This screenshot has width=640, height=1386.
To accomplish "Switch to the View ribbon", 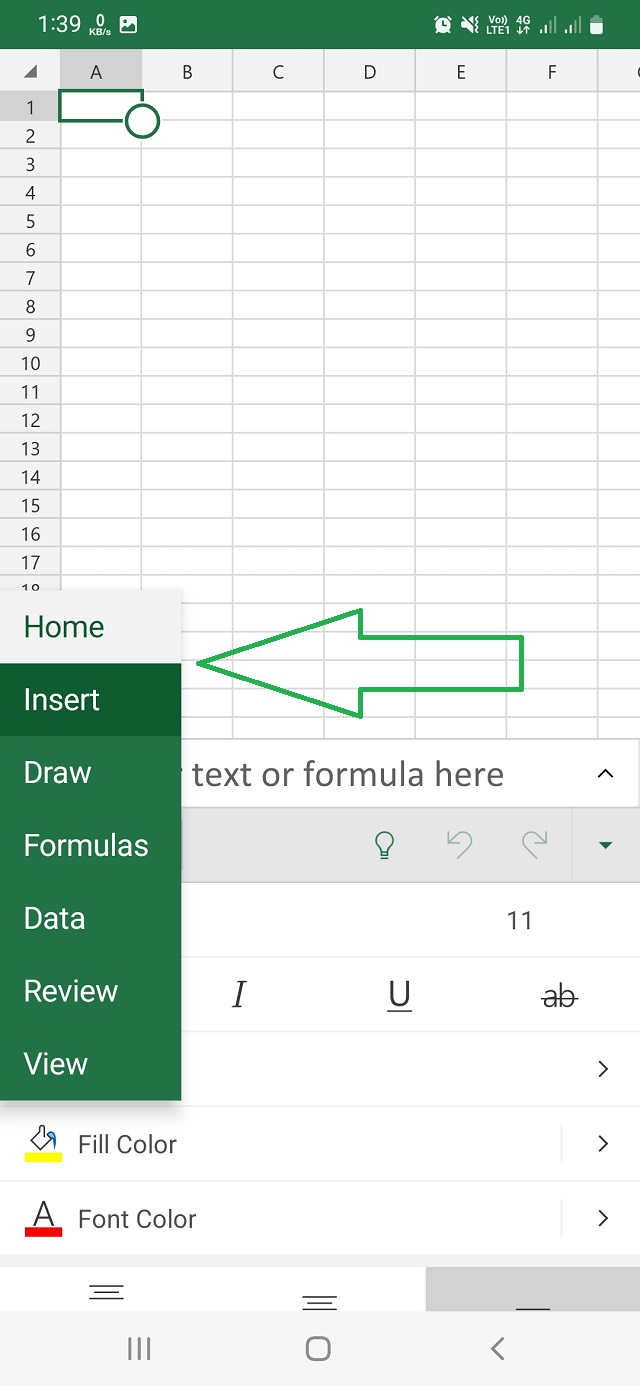I will (x=56, y=1064).
